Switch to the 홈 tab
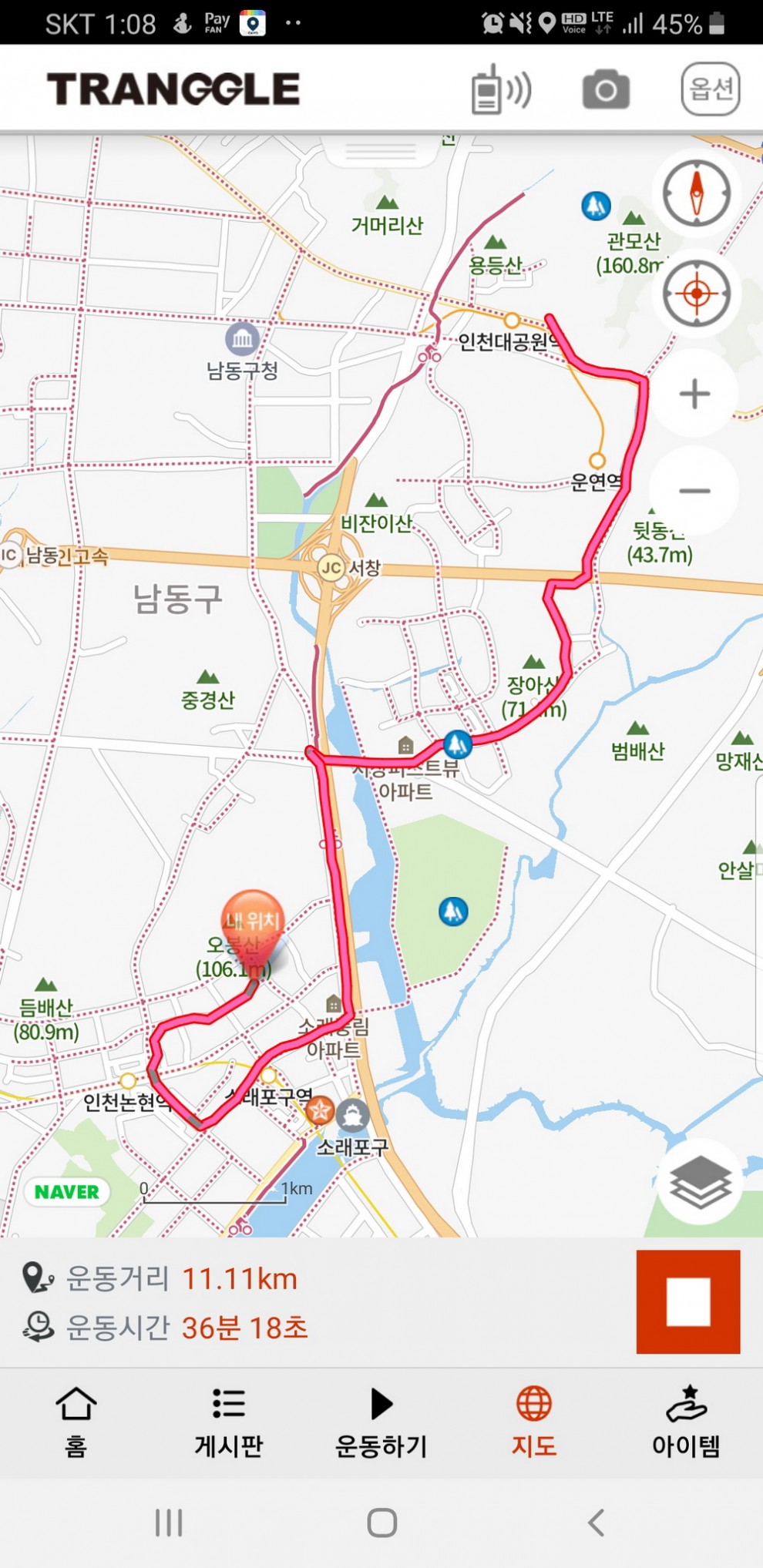Screen dimensions: 763x1568 (76, 1422)
